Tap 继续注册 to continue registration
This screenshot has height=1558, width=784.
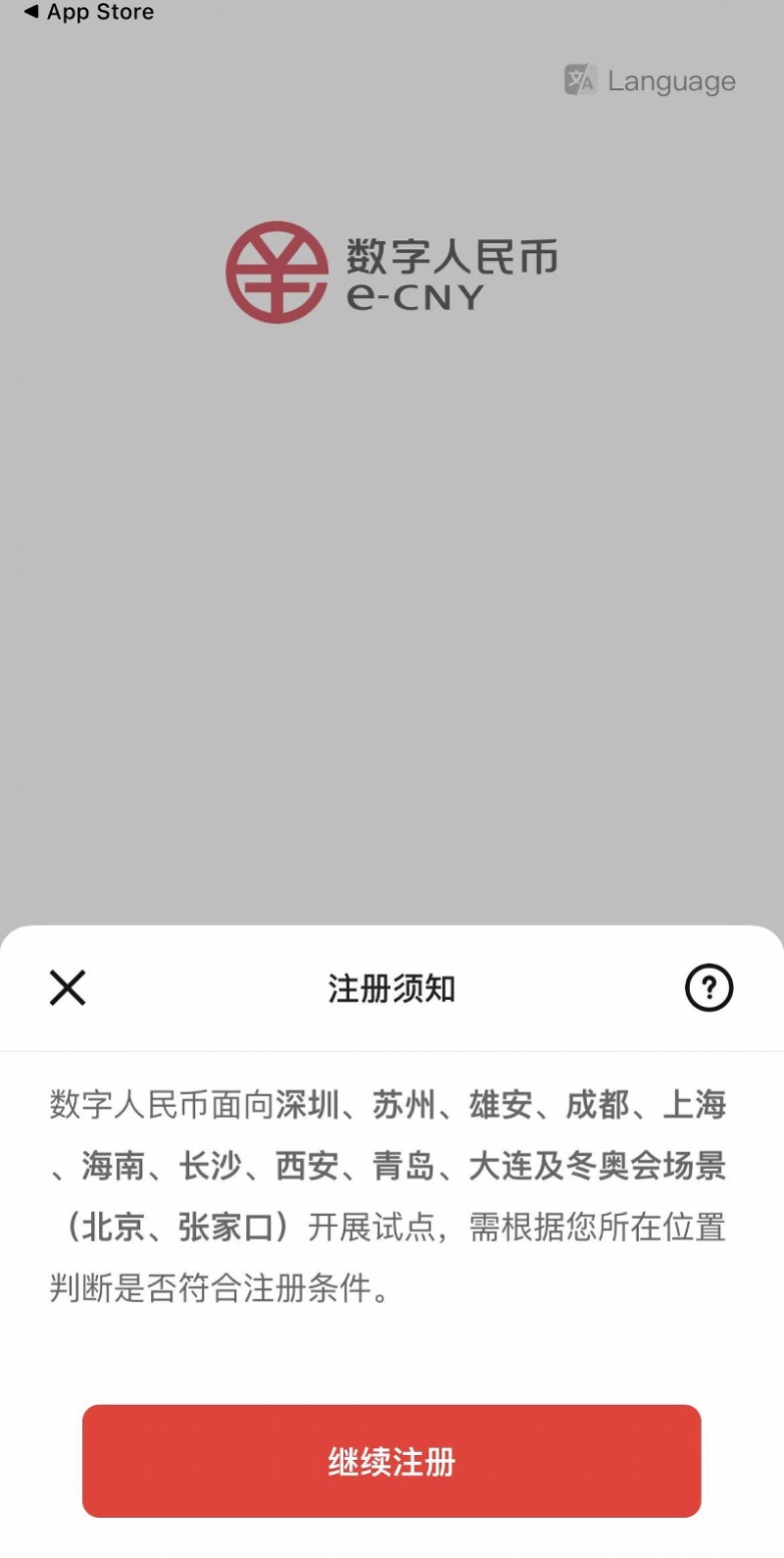coord(392,1461)
